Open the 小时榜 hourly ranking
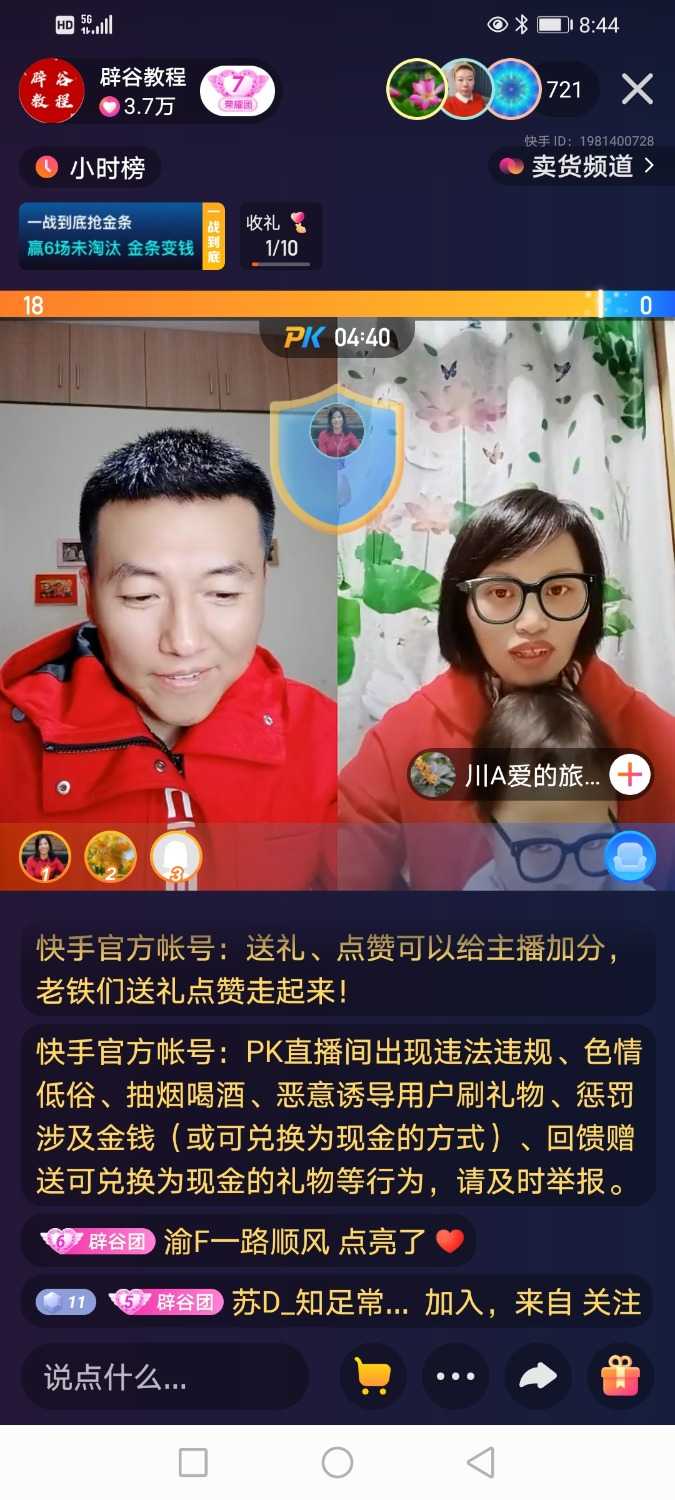 pyautogui.click(x=90, y=168)
